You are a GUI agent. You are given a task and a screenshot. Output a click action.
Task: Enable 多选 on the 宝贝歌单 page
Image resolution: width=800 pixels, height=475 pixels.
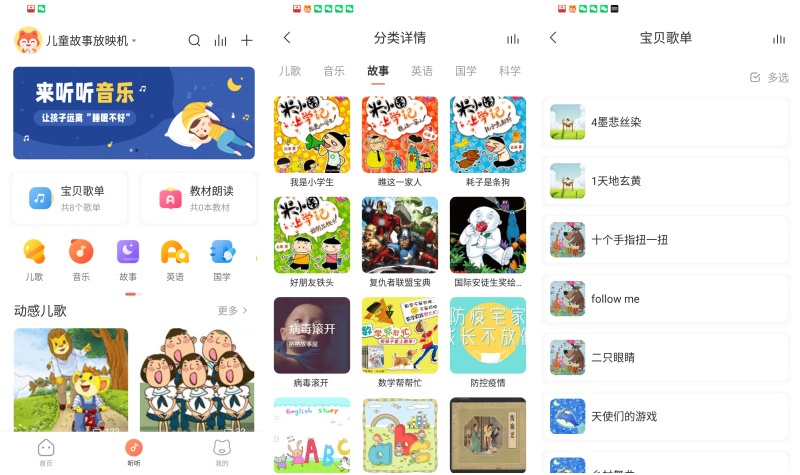click(769, 77)
